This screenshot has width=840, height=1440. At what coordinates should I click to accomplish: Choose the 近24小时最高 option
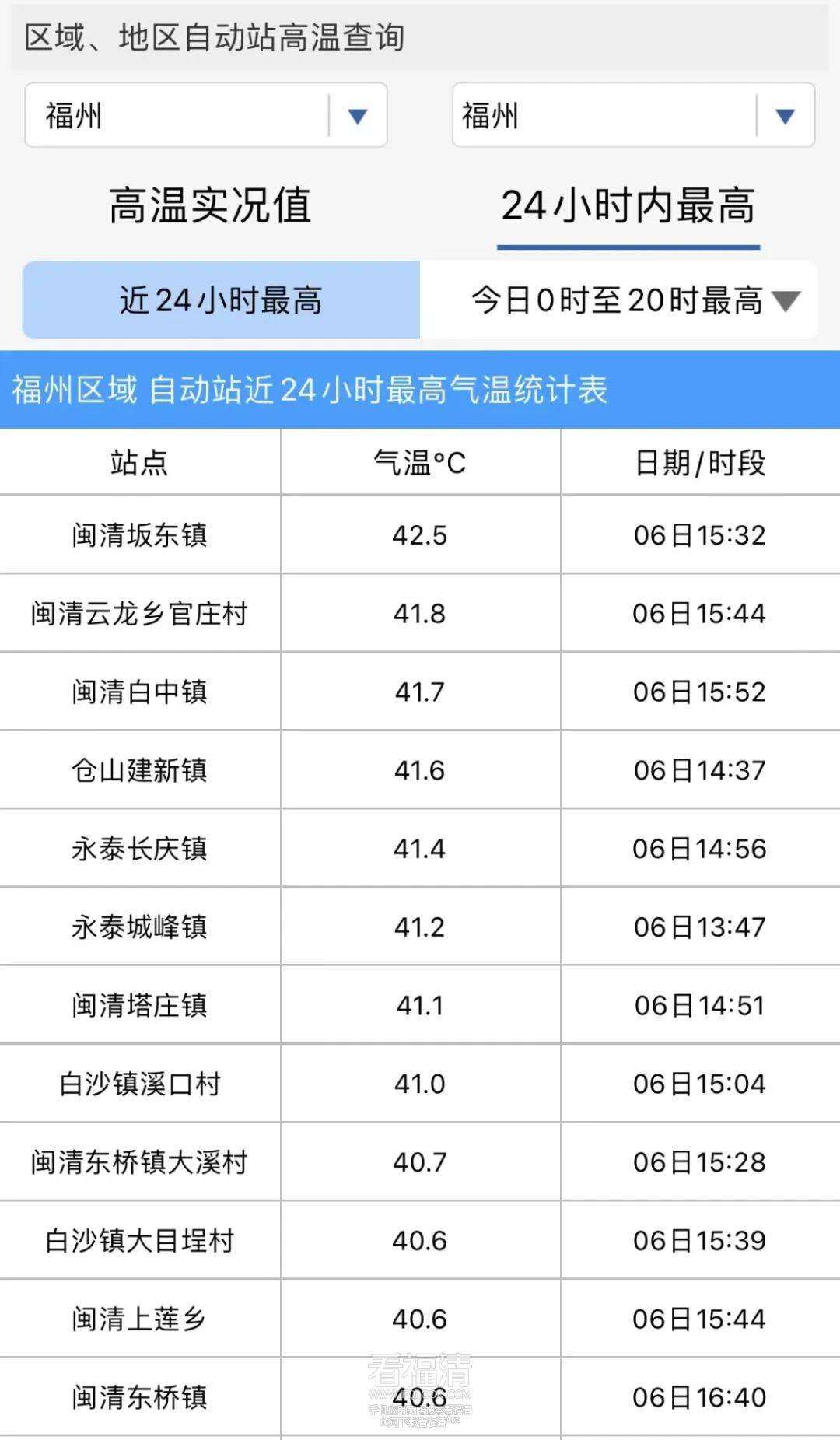click(x=221, y=300)
